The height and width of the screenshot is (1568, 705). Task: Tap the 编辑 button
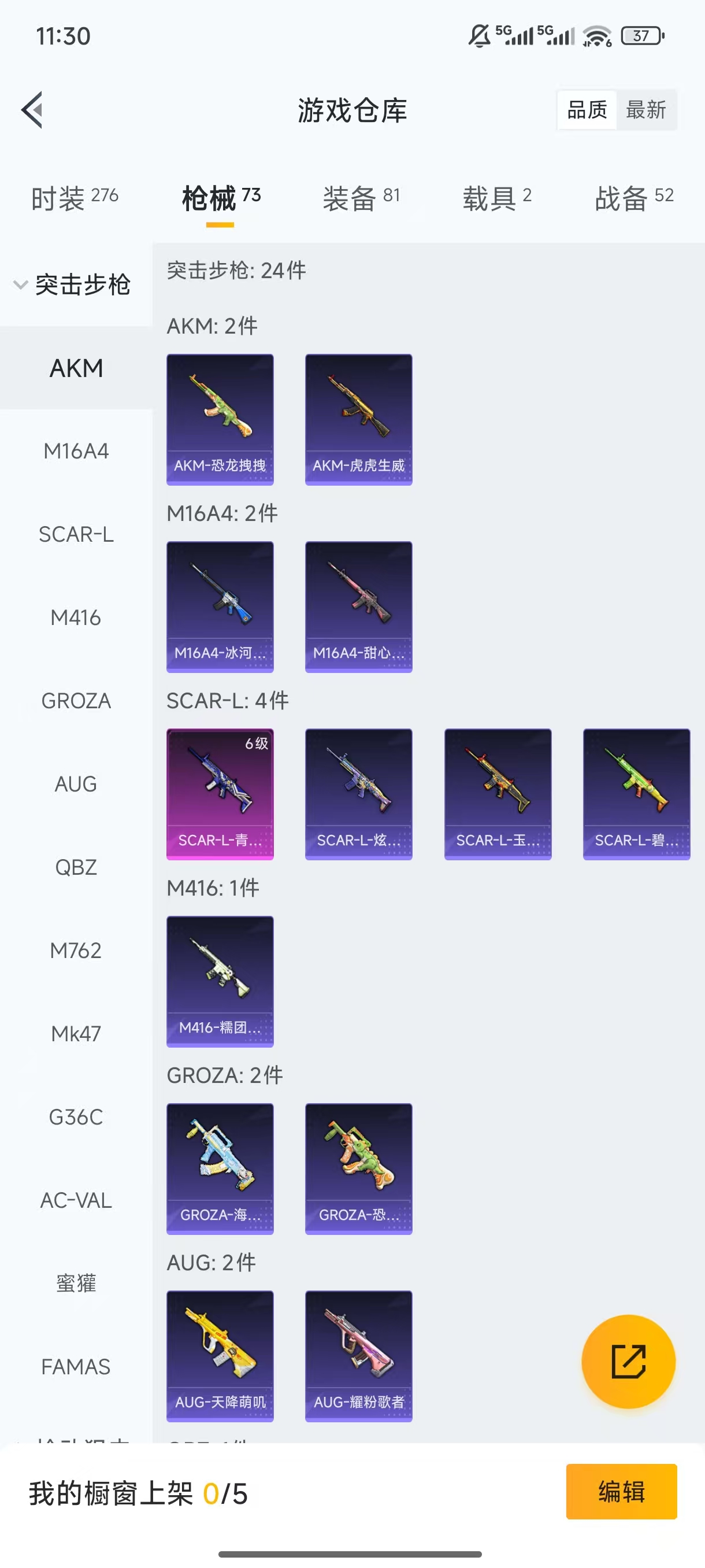click(x=621, y=1492)
